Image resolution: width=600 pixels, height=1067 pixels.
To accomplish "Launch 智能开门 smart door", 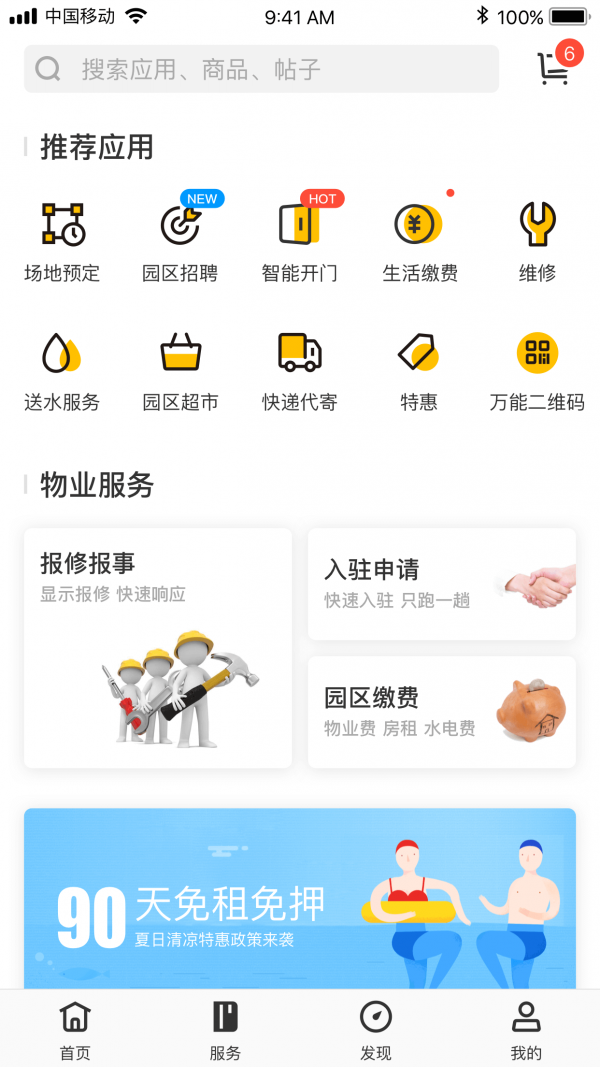I will [299, 241].
